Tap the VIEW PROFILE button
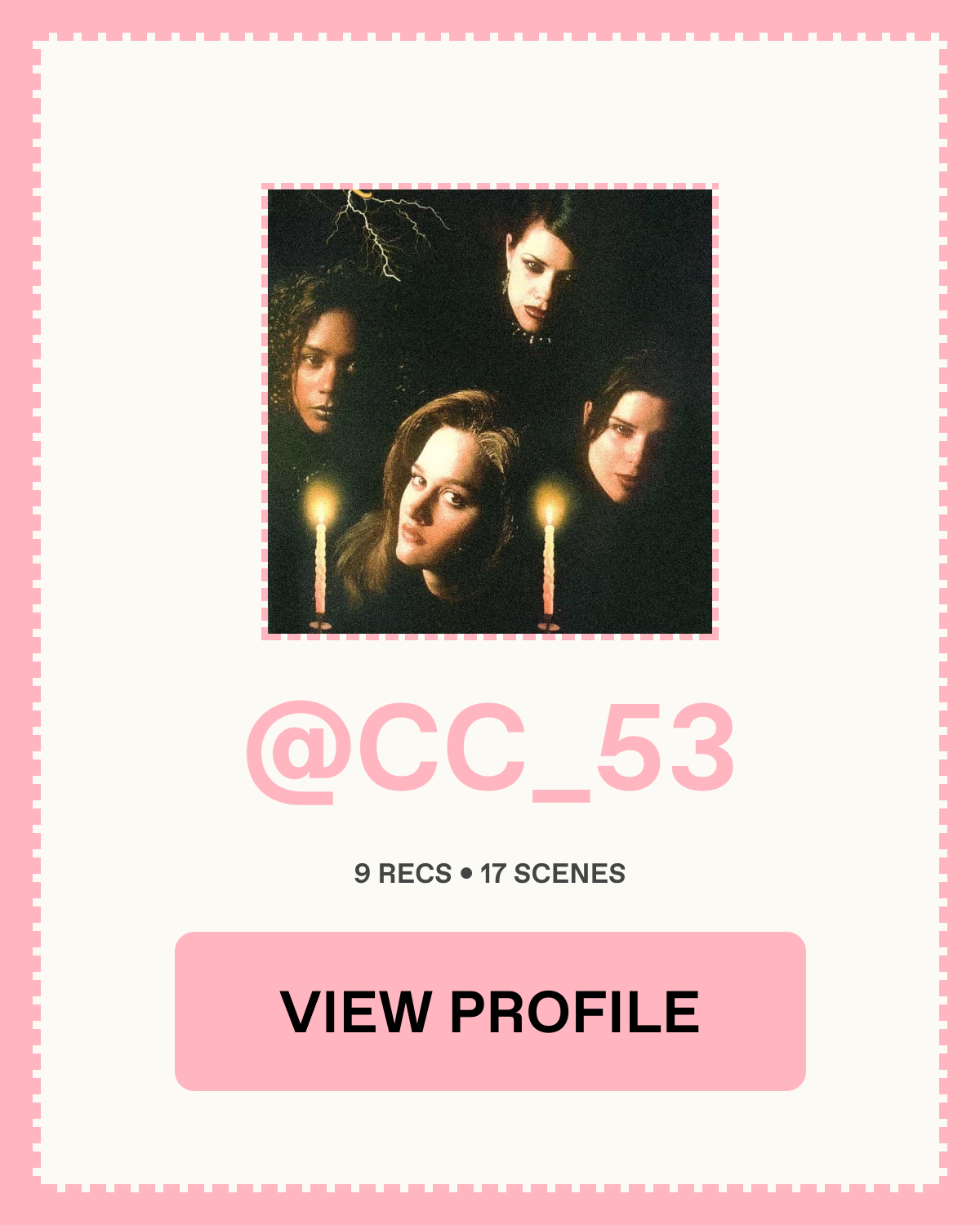 490,1011
